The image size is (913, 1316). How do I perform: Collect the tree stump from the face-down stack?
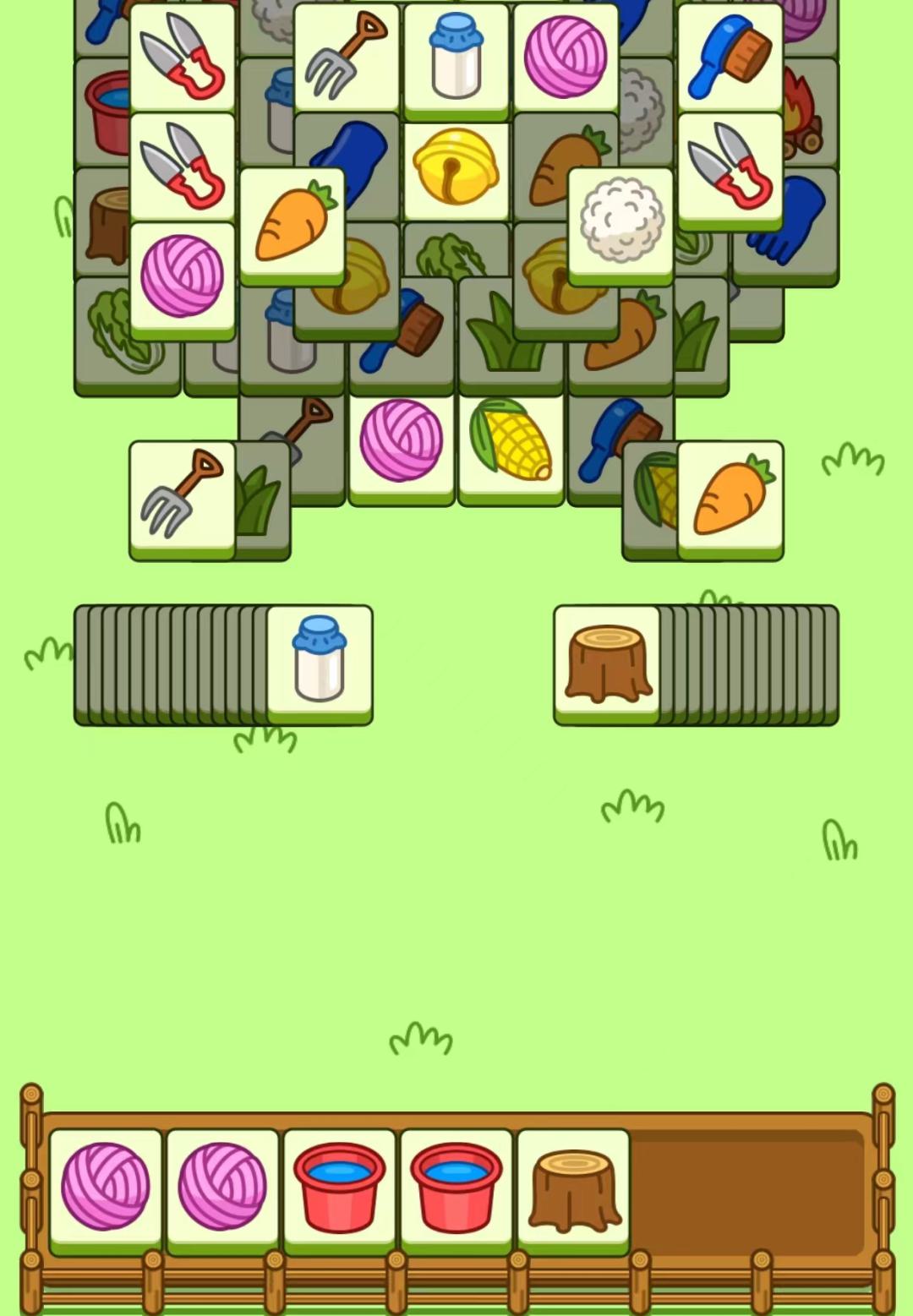click(607, 663)
